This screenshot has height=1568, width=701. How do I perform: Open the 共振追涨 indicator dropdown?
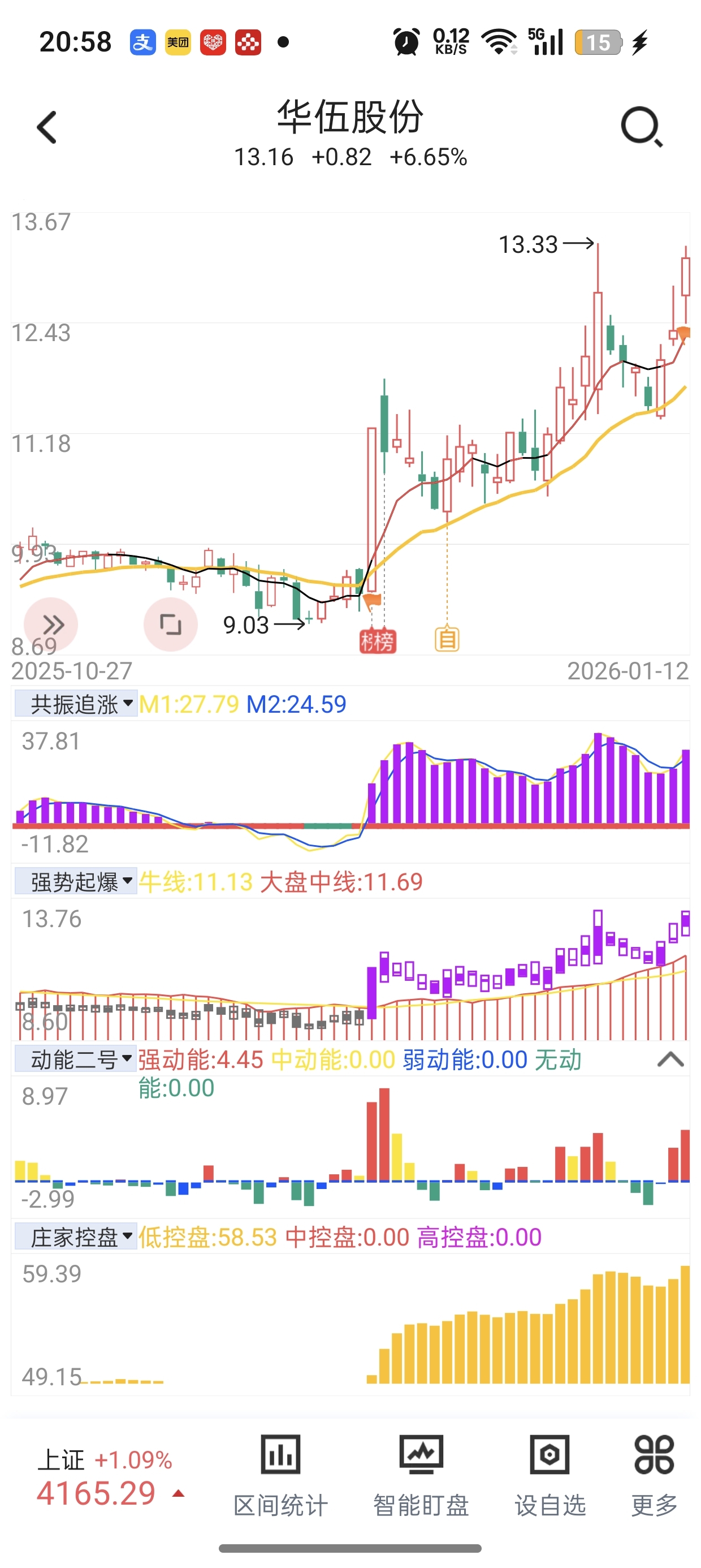(x=75, y=704)
